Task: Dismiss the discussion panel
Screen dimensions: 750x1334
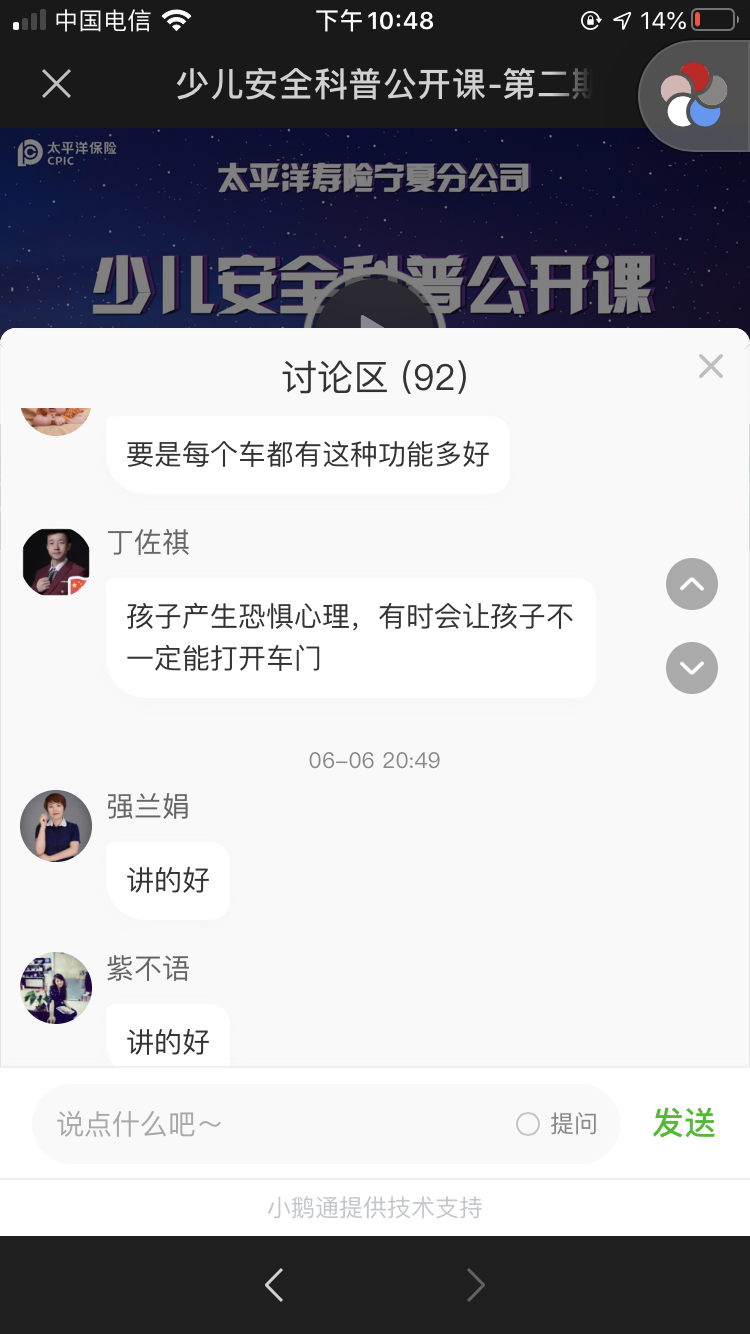Action: [710, 366]
